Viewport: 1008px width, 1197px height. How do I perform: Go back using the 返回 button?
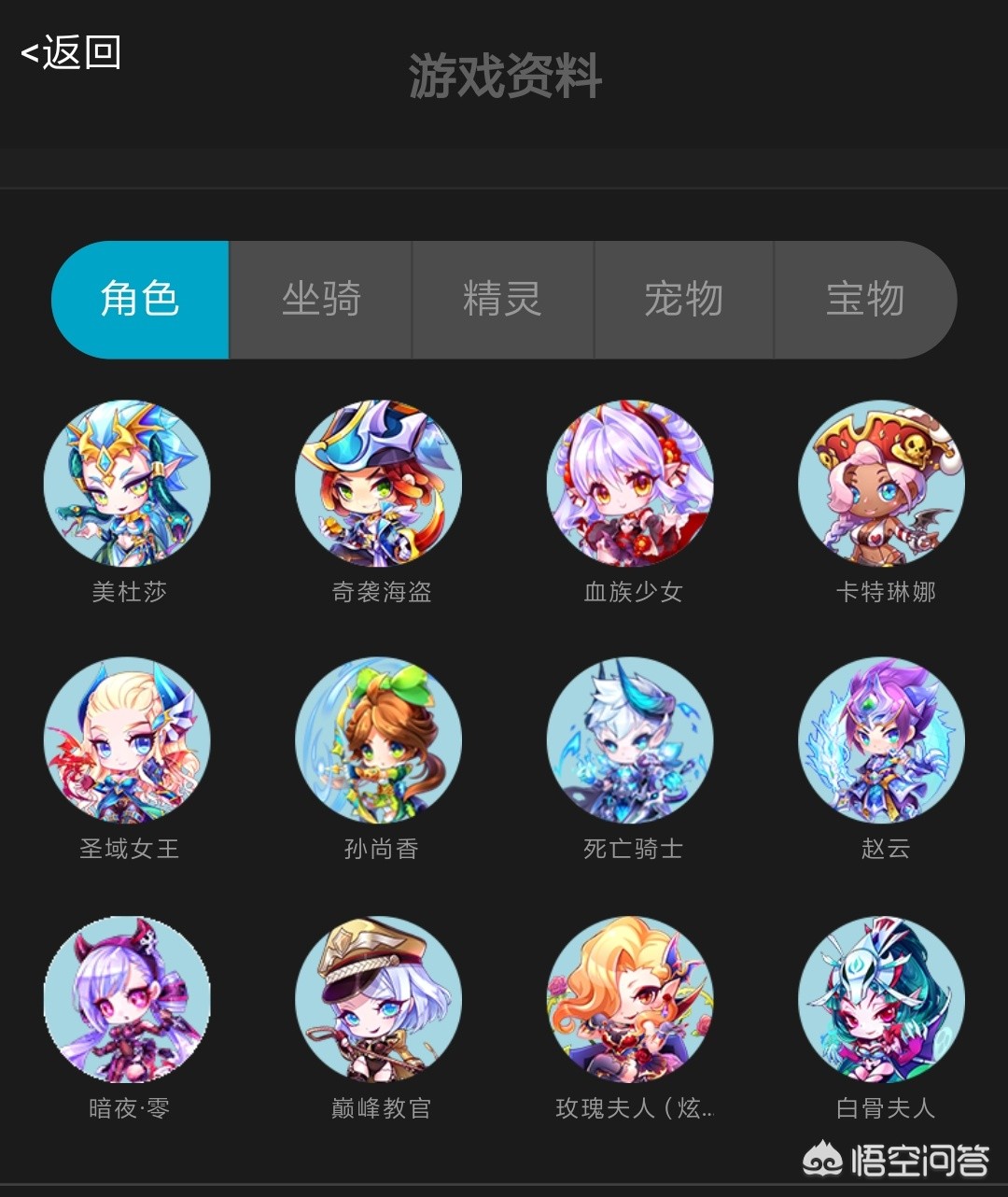click(72, 52)
